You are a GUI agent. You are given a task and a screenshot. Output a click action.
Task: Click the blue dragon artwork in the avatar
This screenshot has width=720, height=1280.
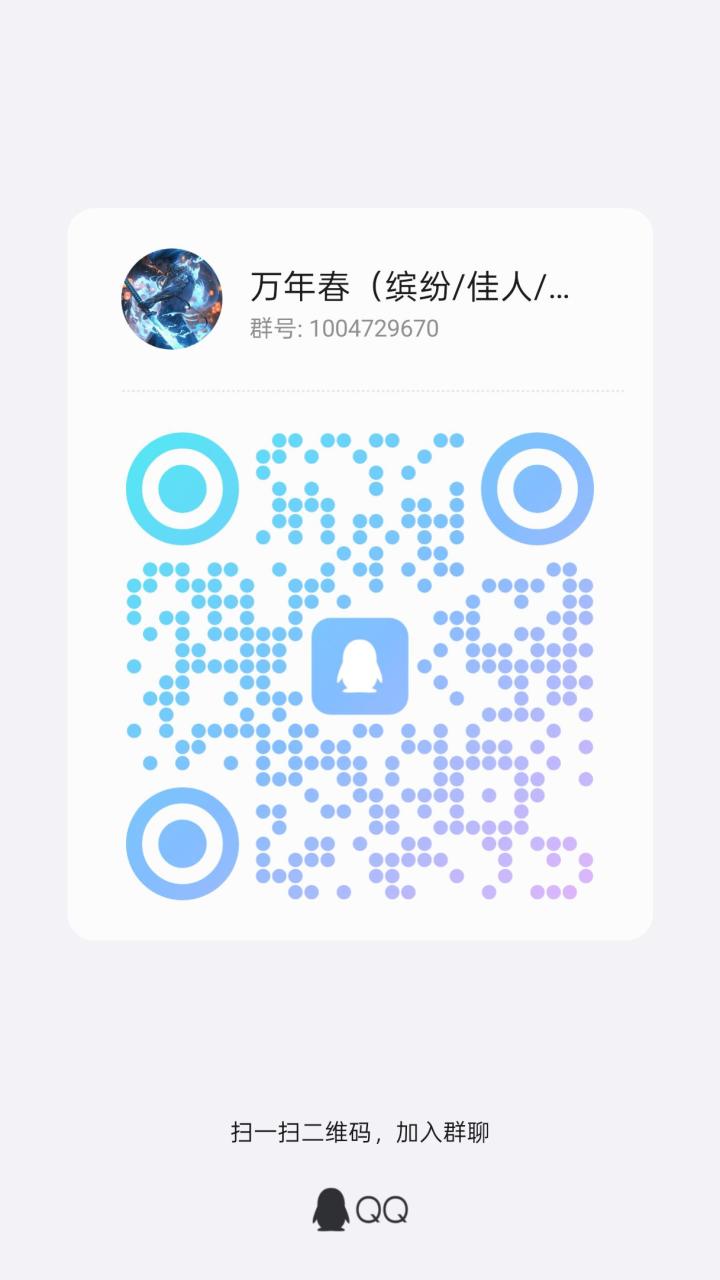[170, 295]
